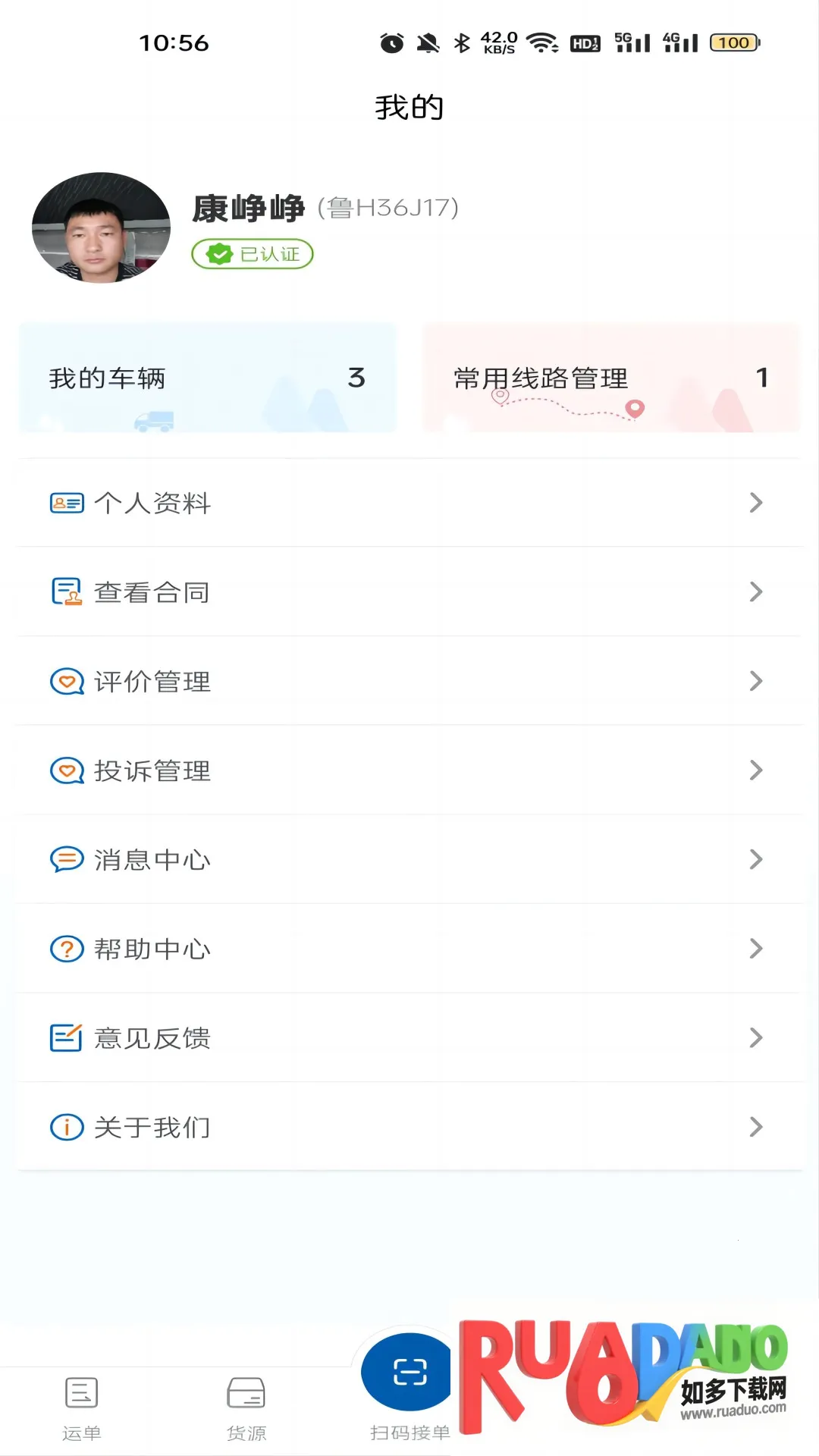Select 查看合同 to view contracts

409,592
